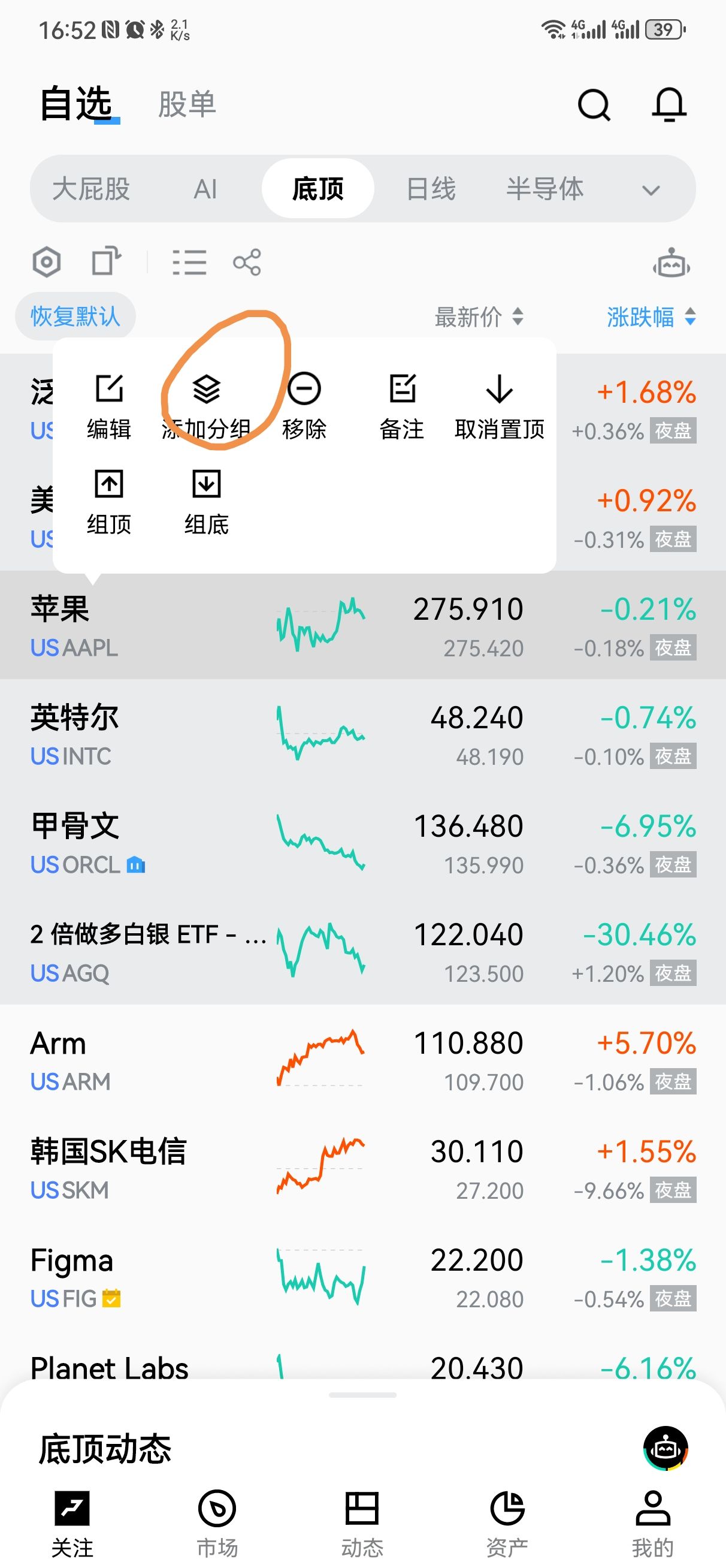This screenshot has width=726, height=1568.
Task: Select the 大屁股 watchlist group
Action: tap(91, 189)
